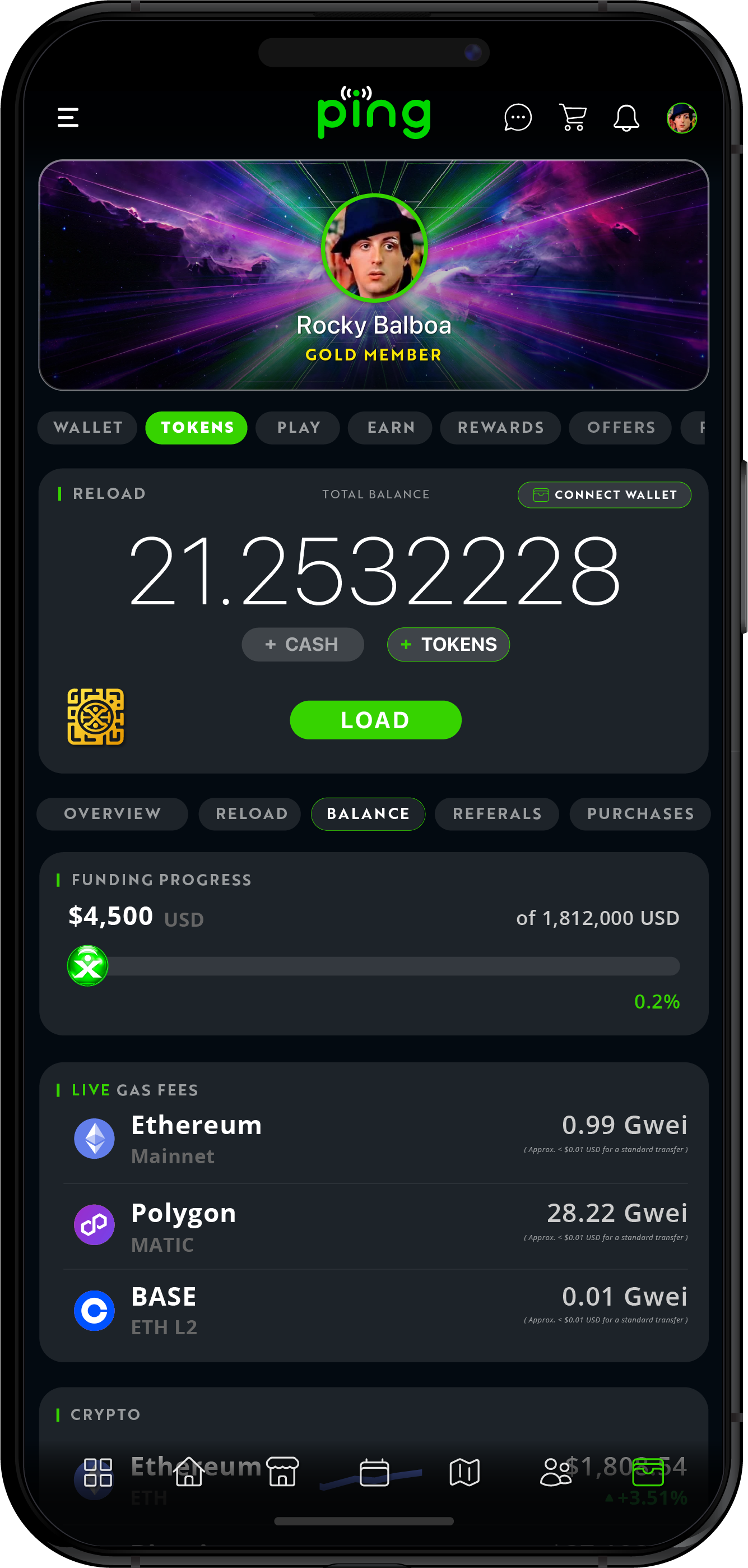This screenshot has height=1568, width=748.
Task: Switch to the Overview section
Action: coord(113,814)
